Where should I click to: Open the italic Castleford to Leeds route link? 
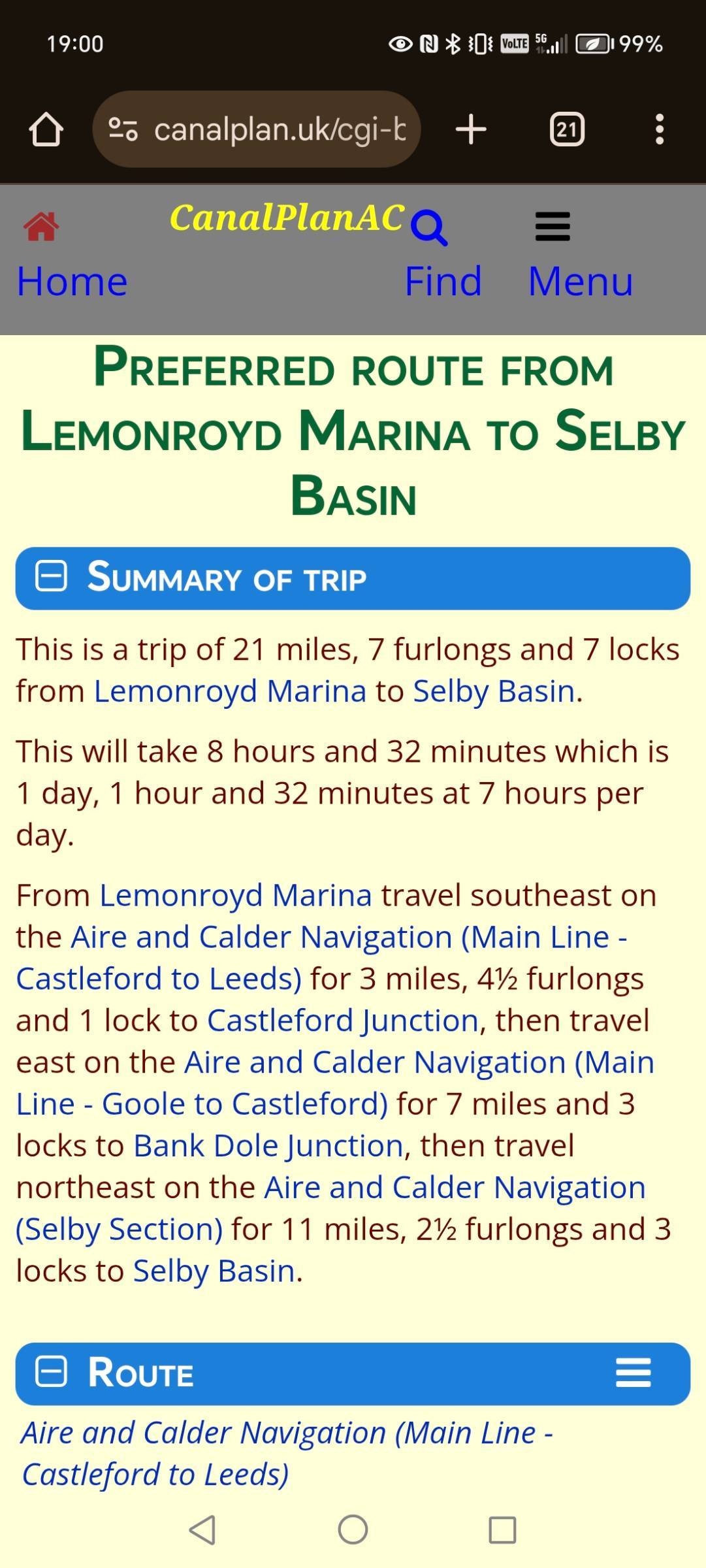click(155, 1475)
